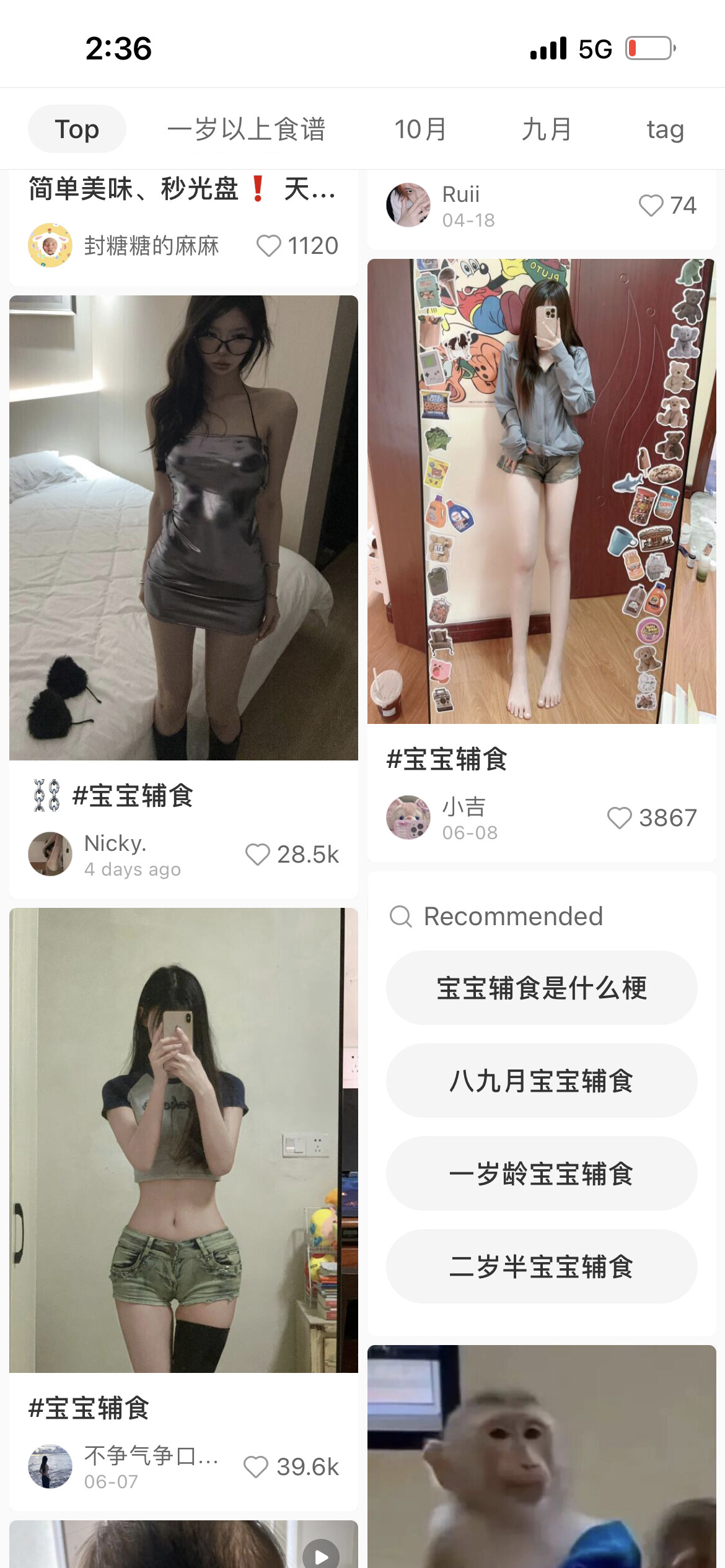The image size is (725, 1568).
Task: Like Nicky.'s post
Action: (258, 855)
